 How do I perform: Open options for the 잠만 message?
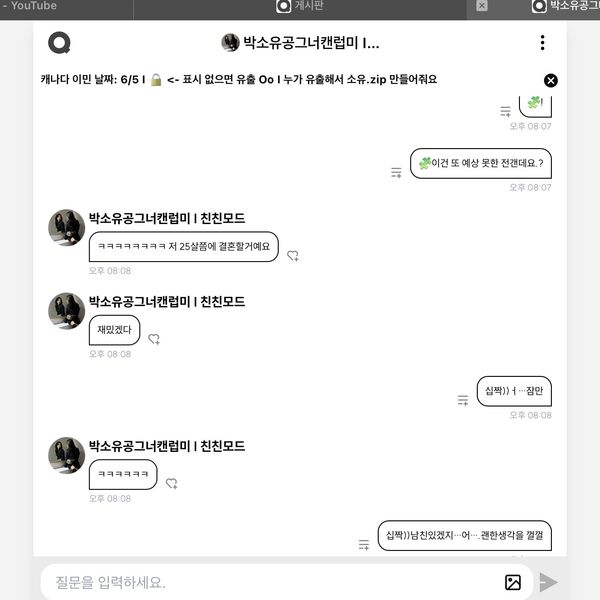coord(463,400)
